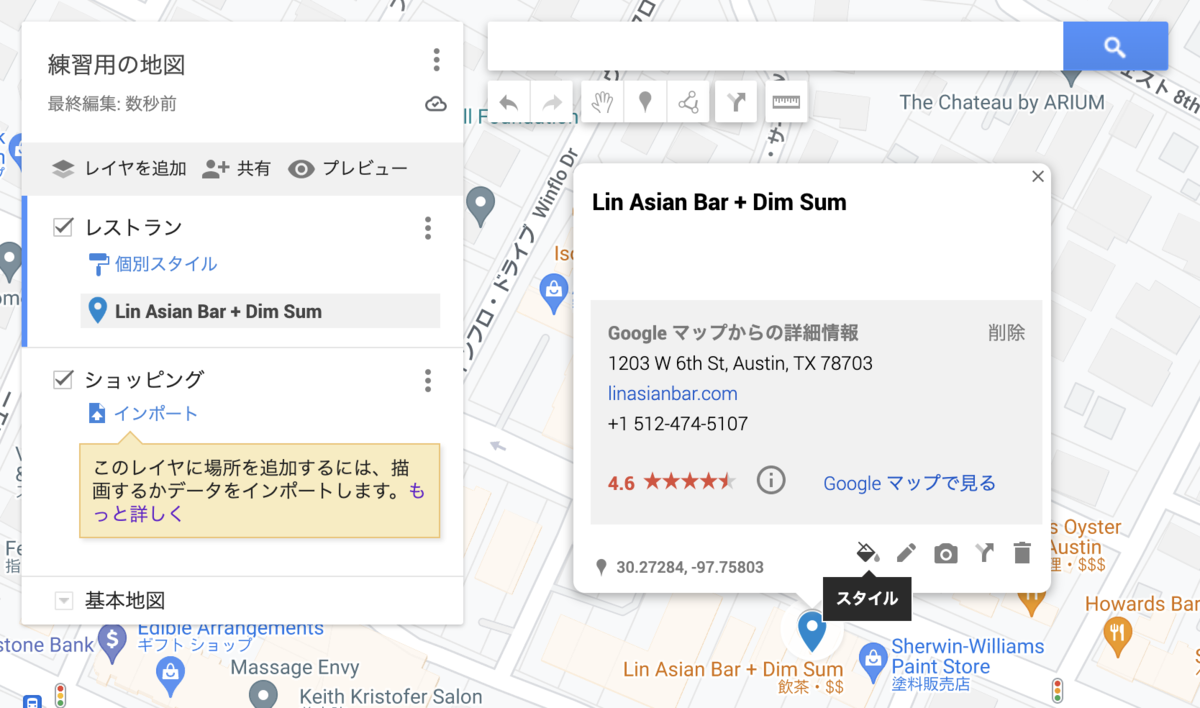Viewport: 1200px width, 708px height.
Task: Tap レイヤを追加 to add a layer
Action: click(x=120, y=168)
